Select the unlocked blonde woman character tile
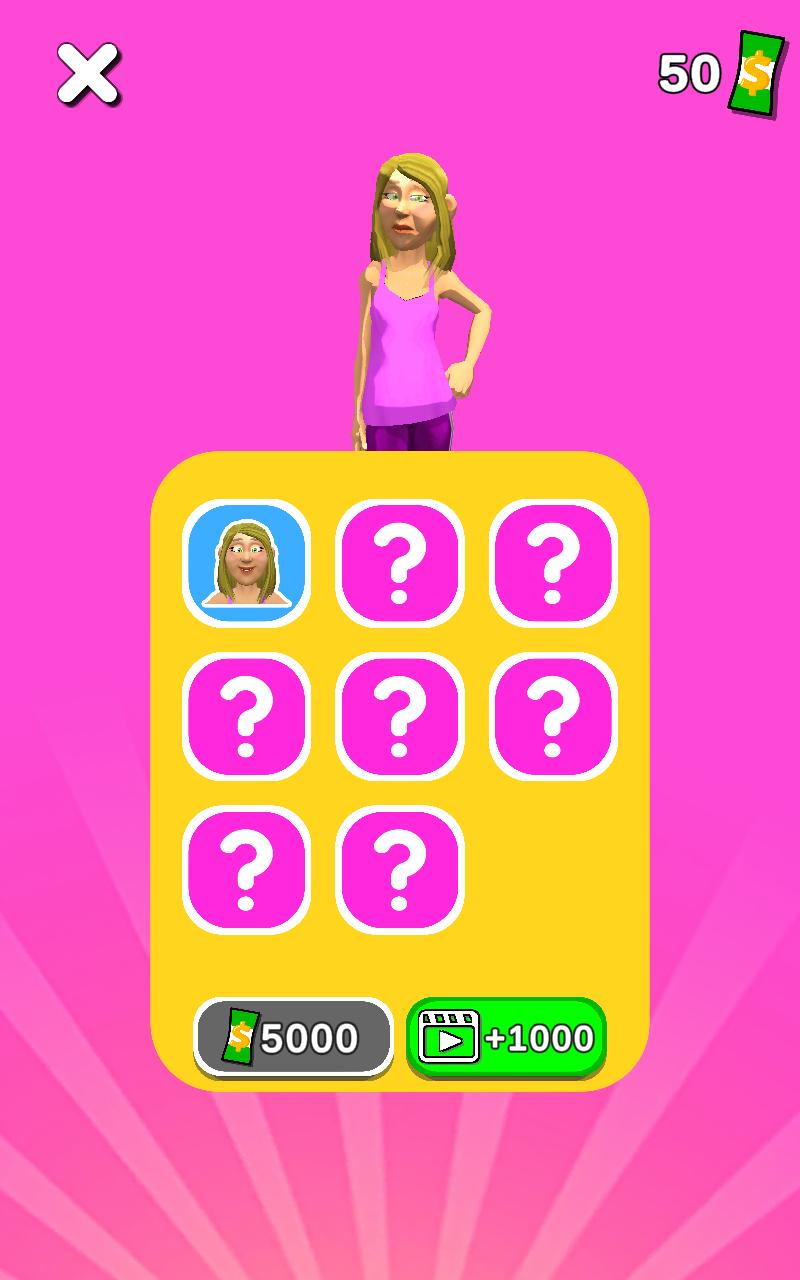 pos(246,563)
